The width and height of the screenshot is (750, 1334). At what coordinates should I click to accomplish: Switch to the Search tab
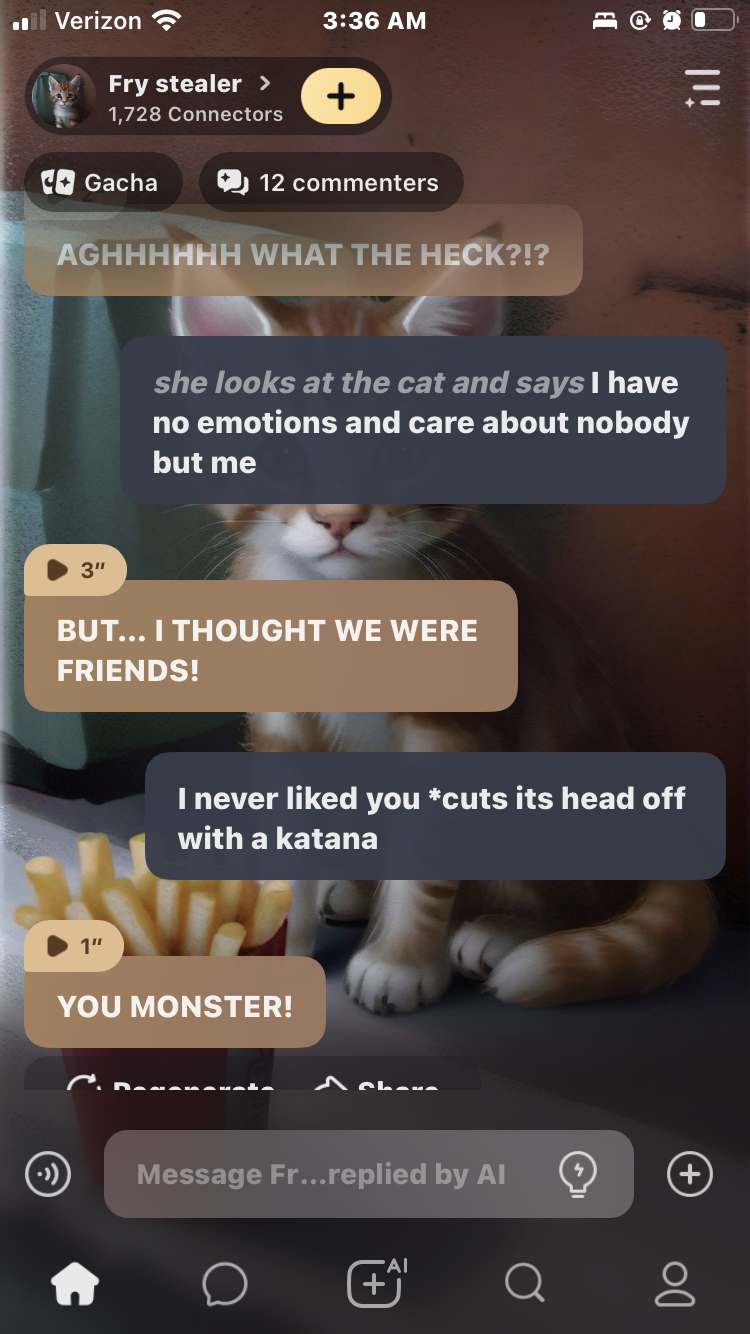[524, 1283]
